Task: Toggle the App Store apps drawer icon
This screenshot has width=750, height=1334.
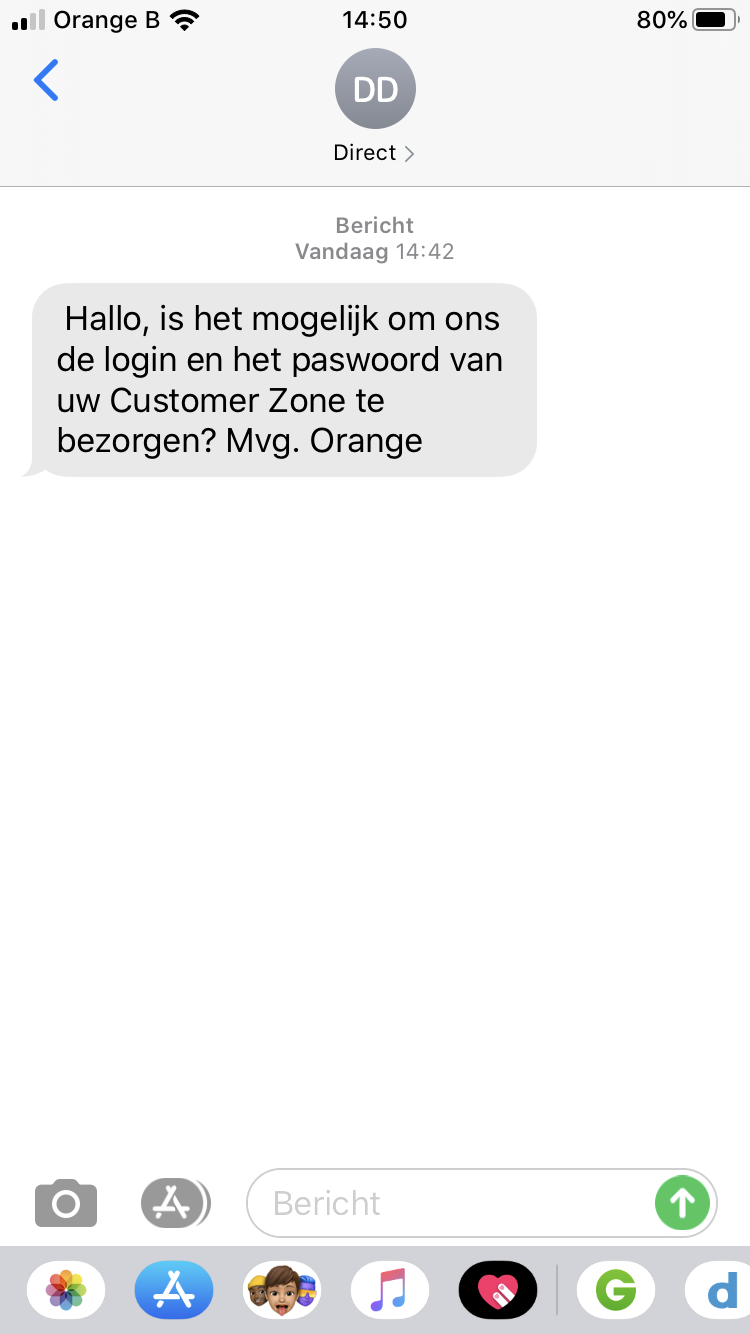Action: point(175,1203)
